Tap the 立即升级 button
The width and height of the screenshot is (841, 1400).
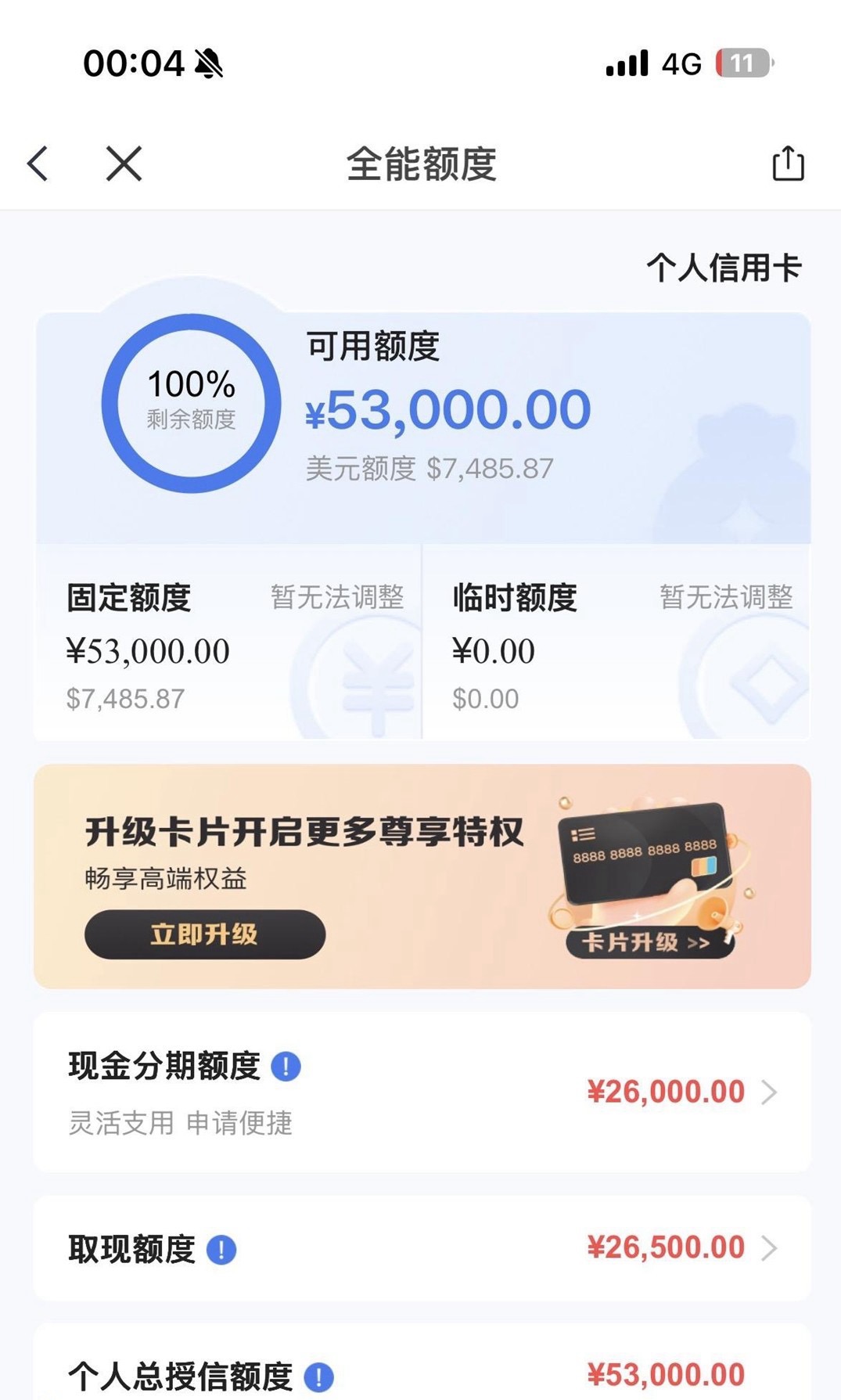click(x=204, y=934)
